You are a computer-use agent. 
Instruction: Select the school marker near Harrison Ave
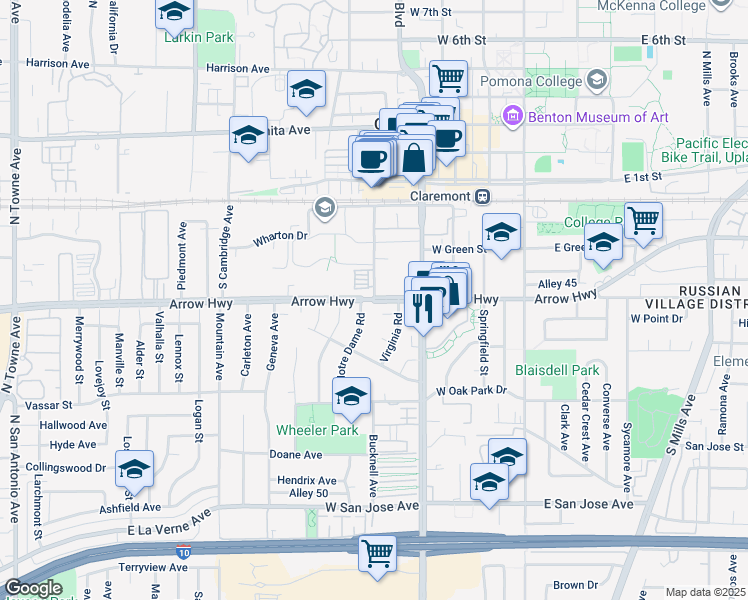tap(307, 90)
